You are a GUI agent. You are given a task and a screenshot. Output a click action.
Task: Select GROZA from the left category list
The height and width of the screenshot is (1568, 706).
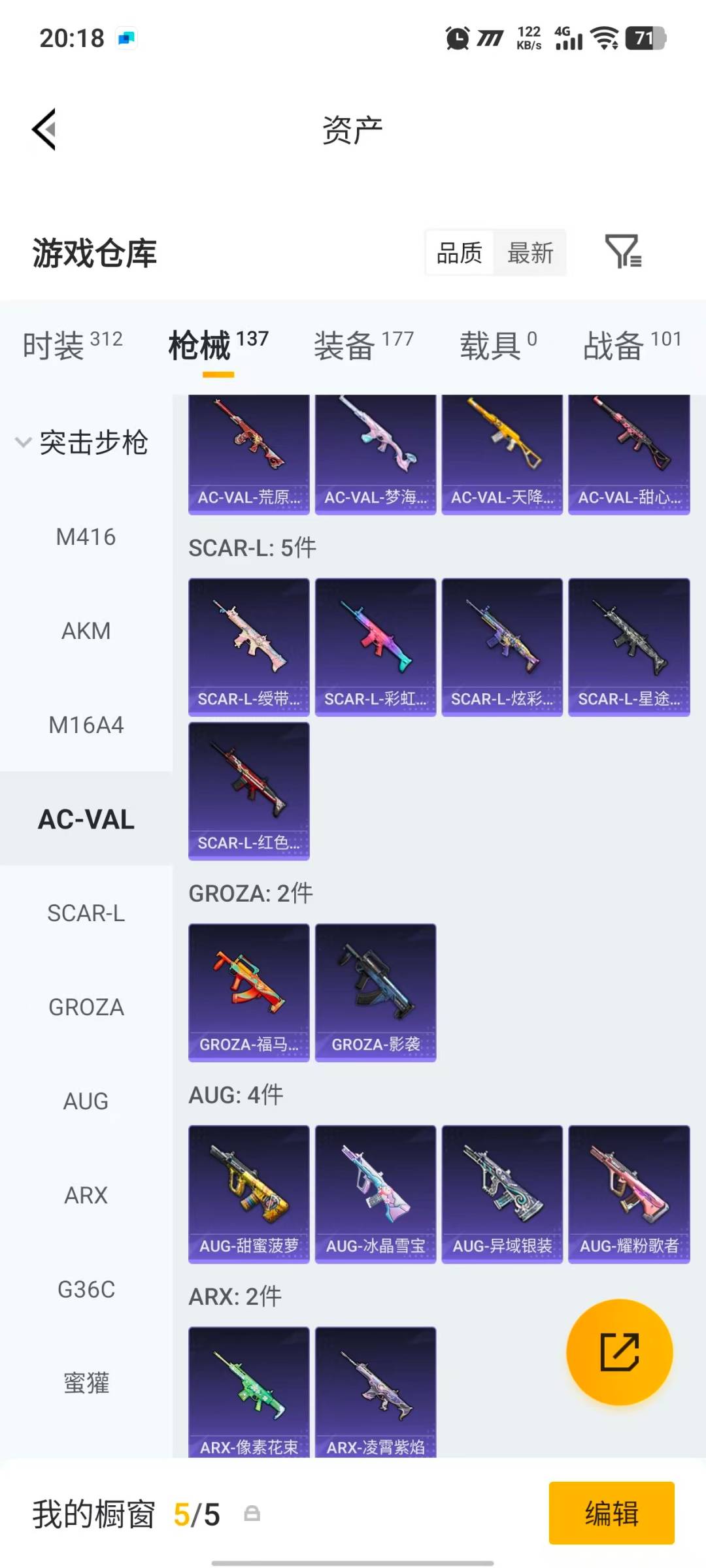86,1007
